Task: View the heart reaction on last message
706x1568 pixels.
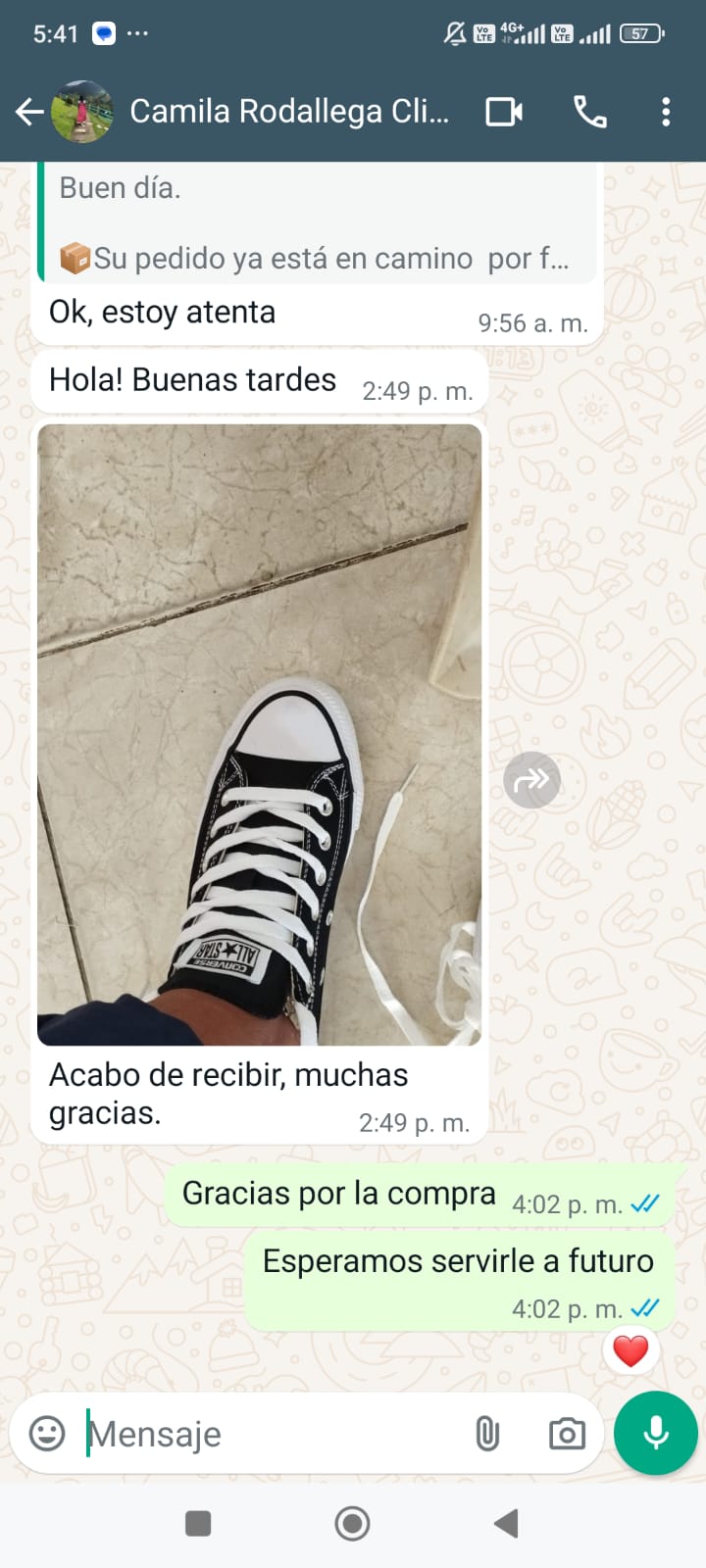Action: (x=630, y=1350)
